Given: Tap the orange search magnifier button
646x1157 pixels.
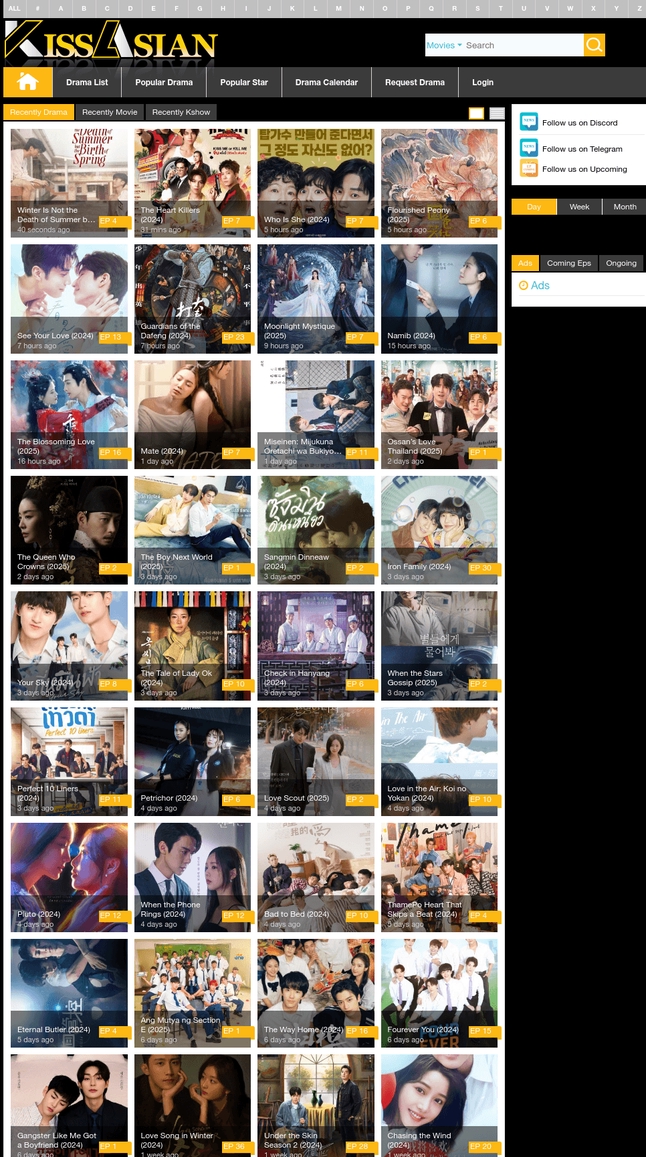Looking at the screenshot, I should coord(595,45).
